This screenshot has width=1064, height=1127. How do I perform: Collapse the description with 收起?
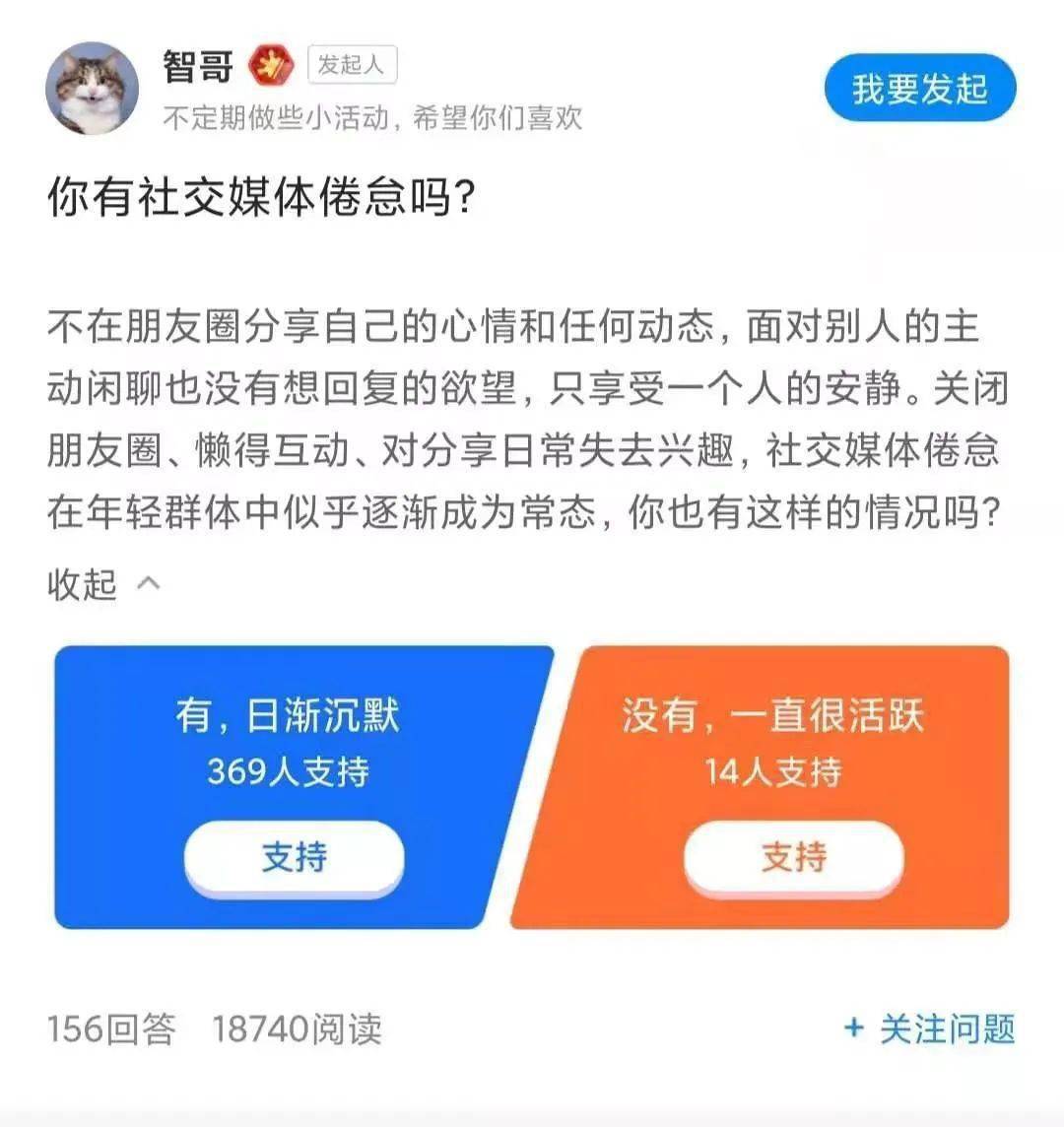101,584
